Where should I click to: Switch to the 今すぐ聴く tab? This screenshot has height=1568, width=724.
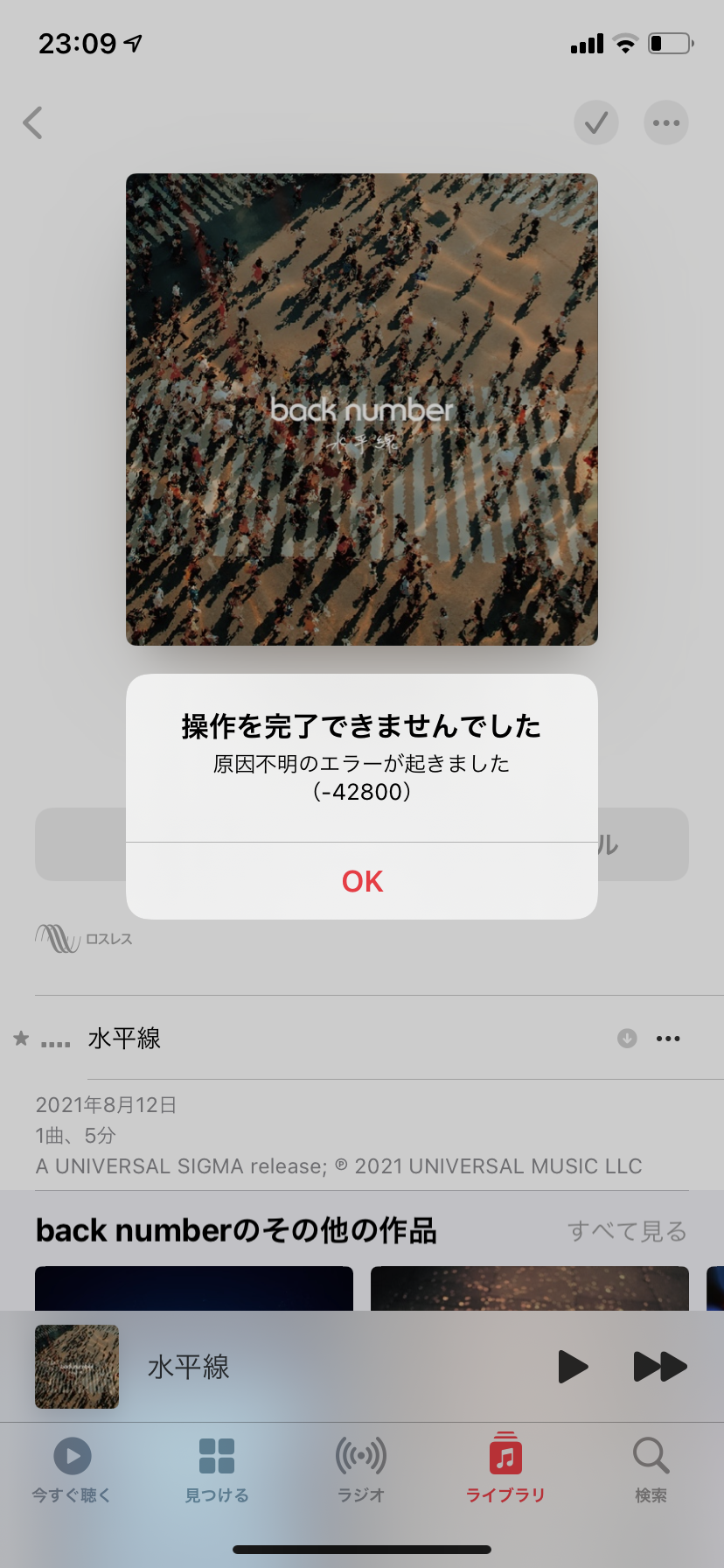click(x=72, y=1470)
